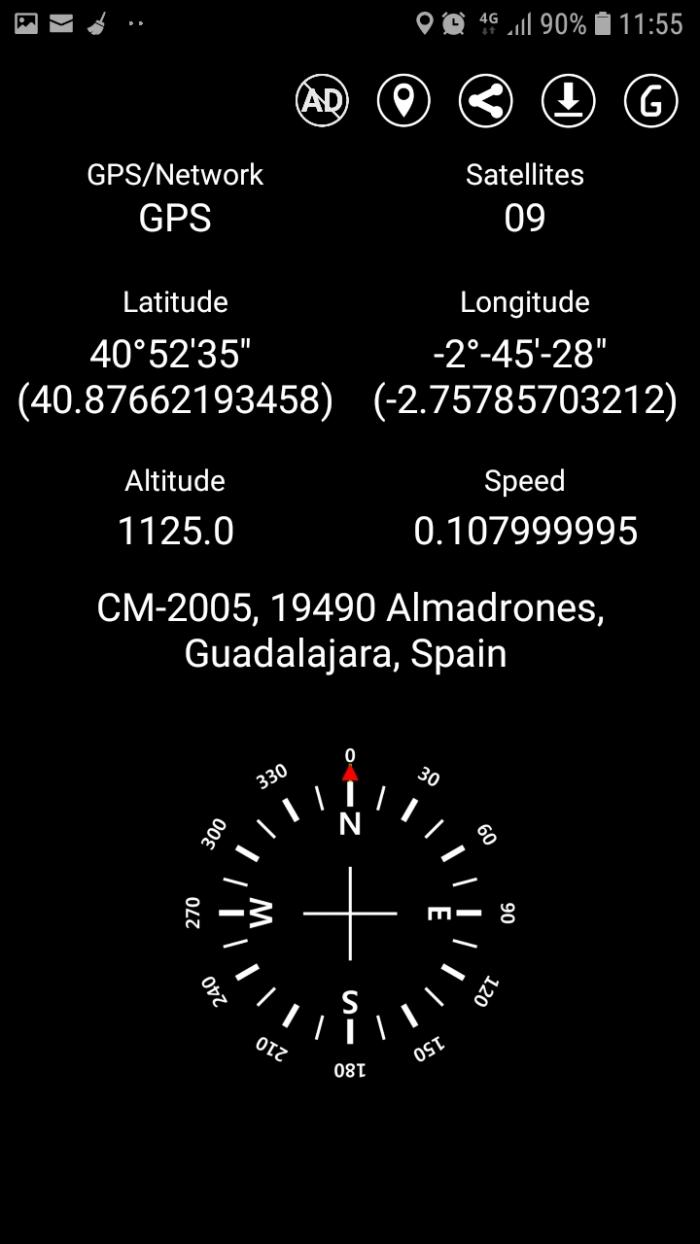The height and width of the screenshot is (1244, 700).
Task: Open the map location pin icon
Action: click(x=404, y=101)
